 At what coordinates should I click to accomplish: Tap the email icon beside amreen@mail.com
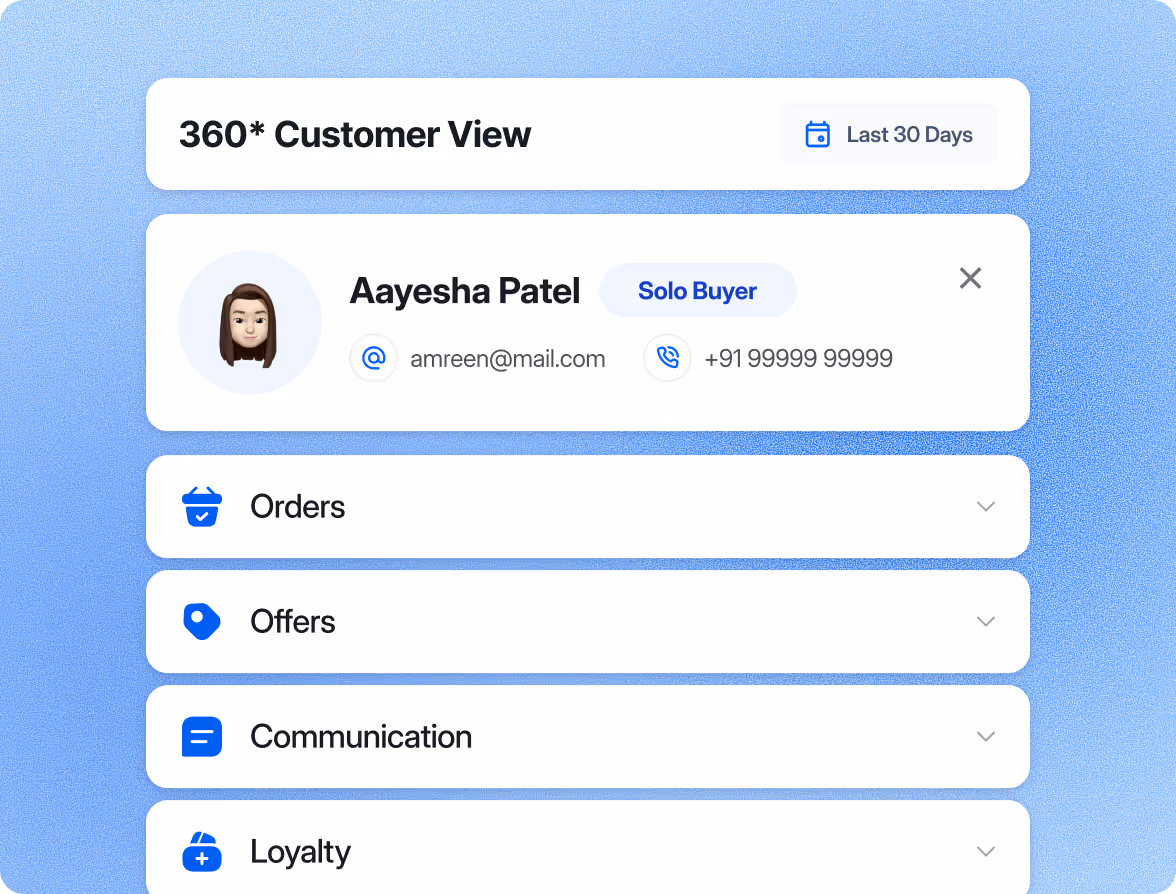pyautogui.click(x=374, y=358)
